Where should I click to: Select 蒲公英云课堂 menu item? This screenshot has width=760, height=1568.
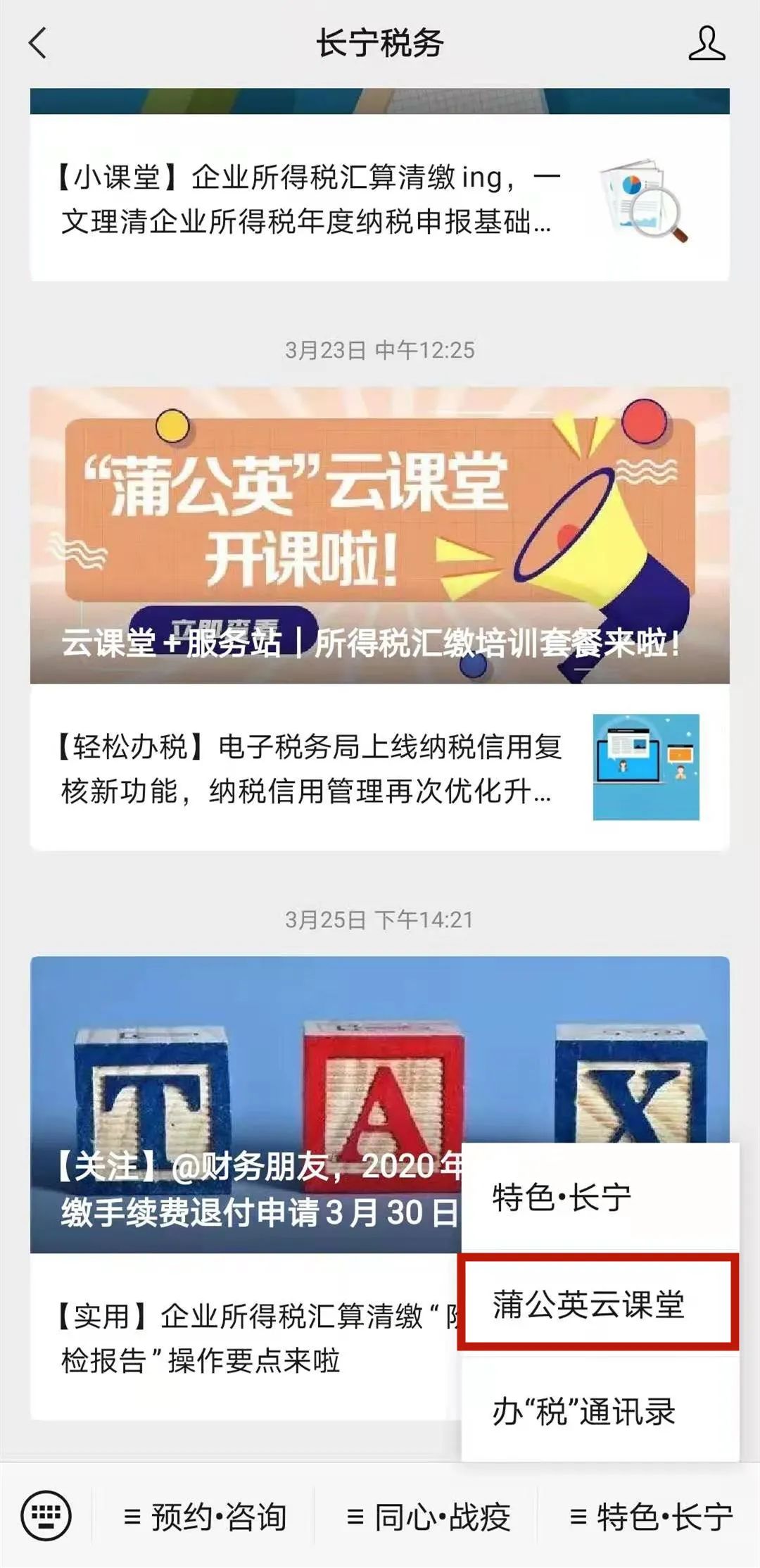(598, 1303)
